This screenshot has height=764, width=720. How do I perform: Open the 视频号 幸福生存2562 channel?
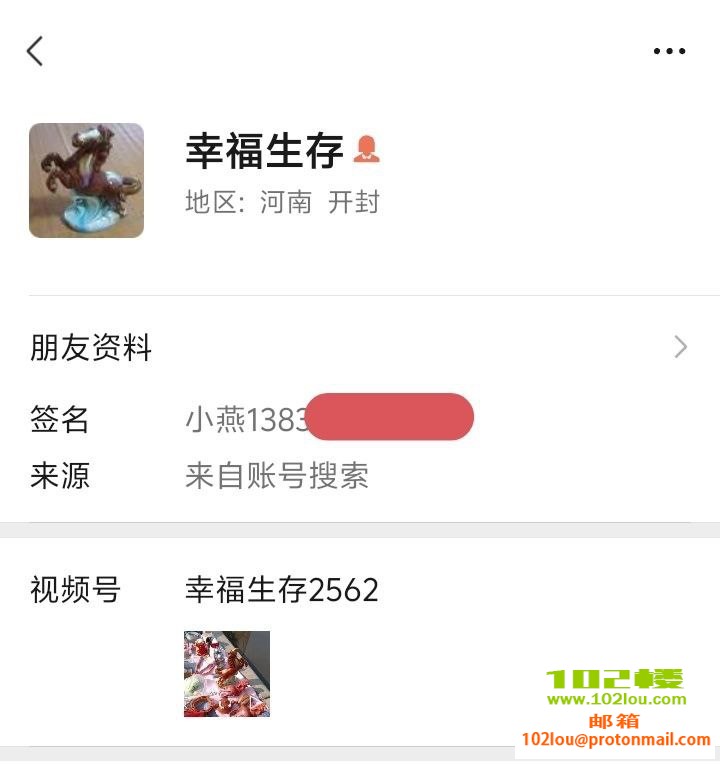click(x=281, y=590)
